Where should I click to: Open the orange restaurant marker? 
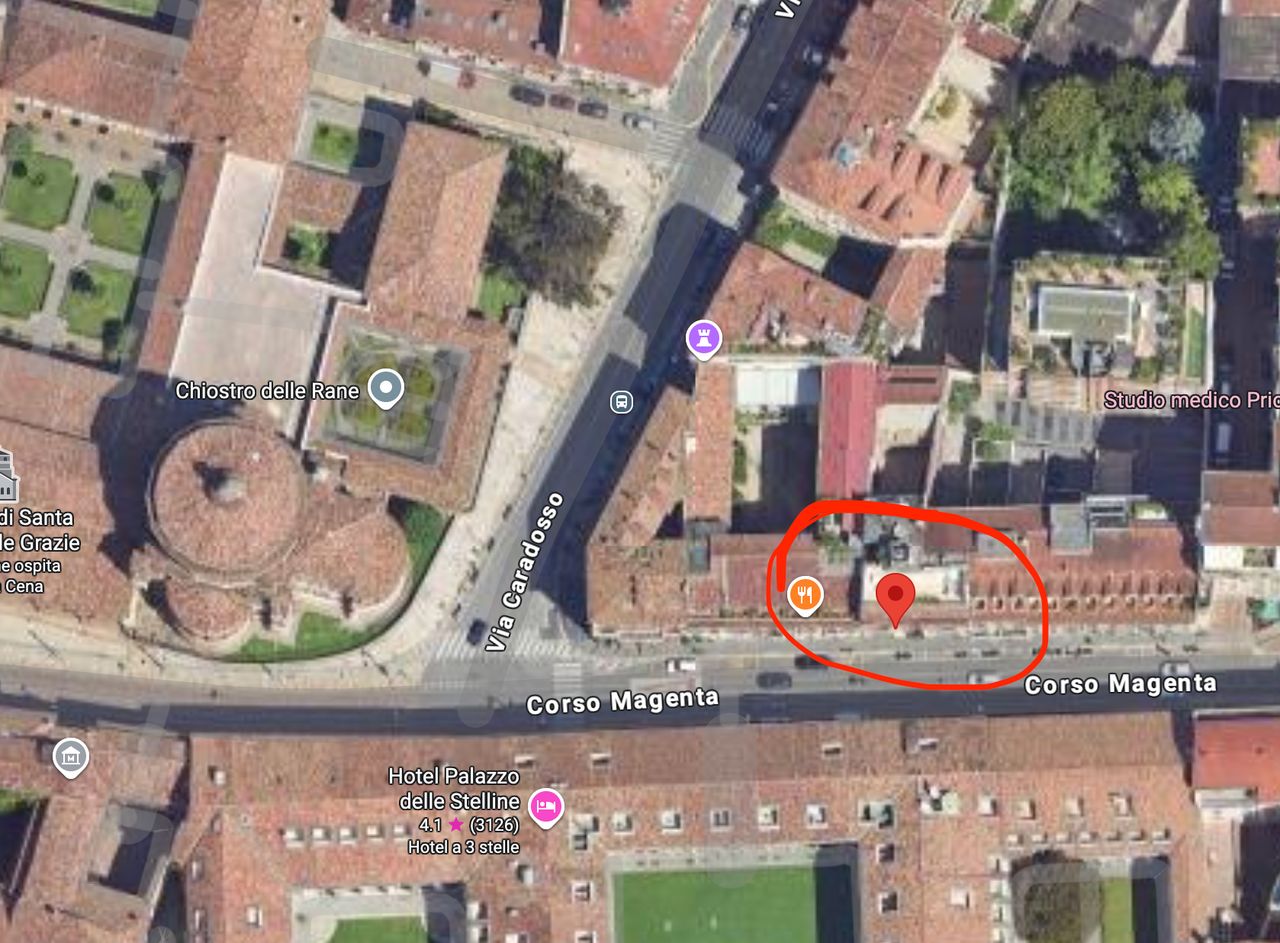coord(805,594)
